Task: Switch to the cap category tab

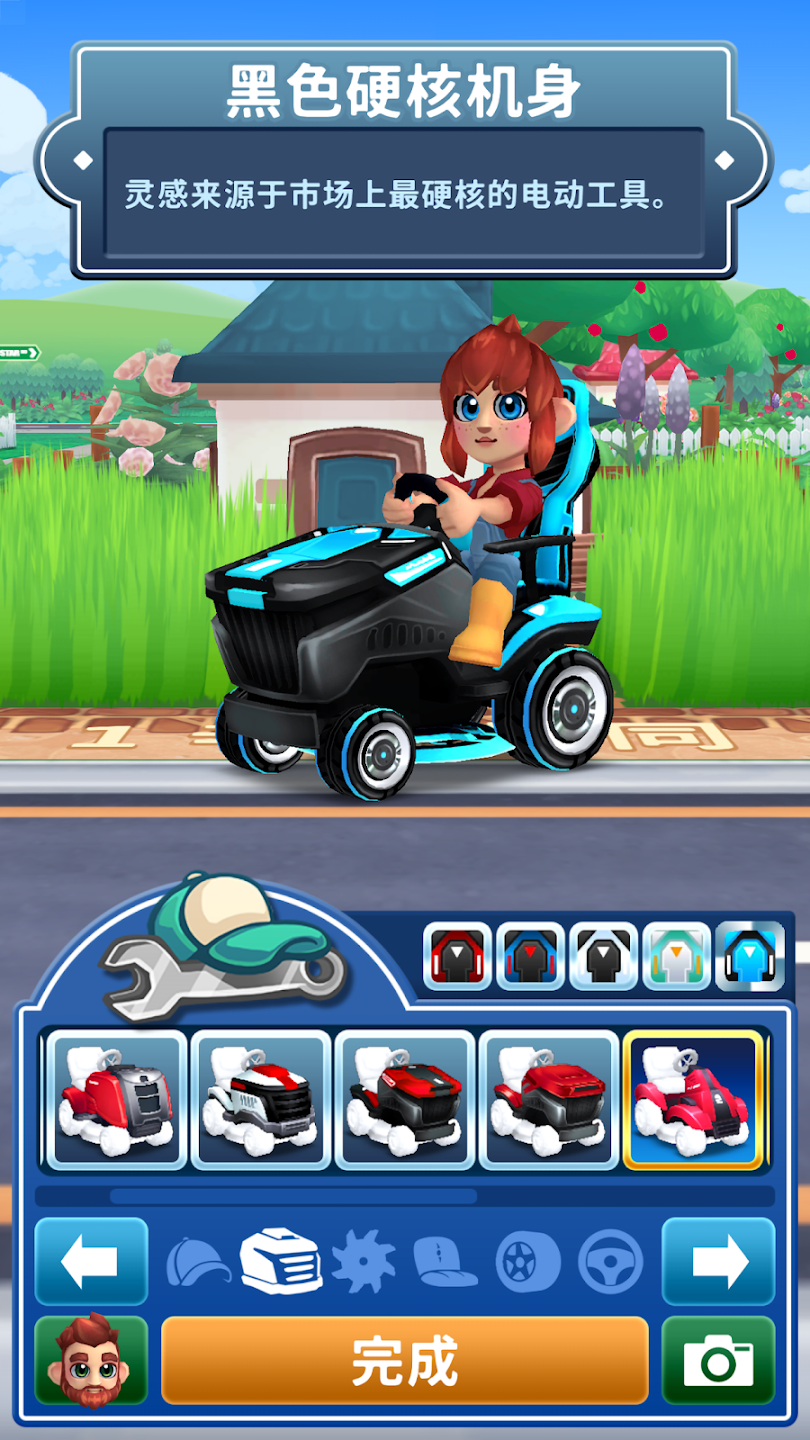Action: [198, 1263]
